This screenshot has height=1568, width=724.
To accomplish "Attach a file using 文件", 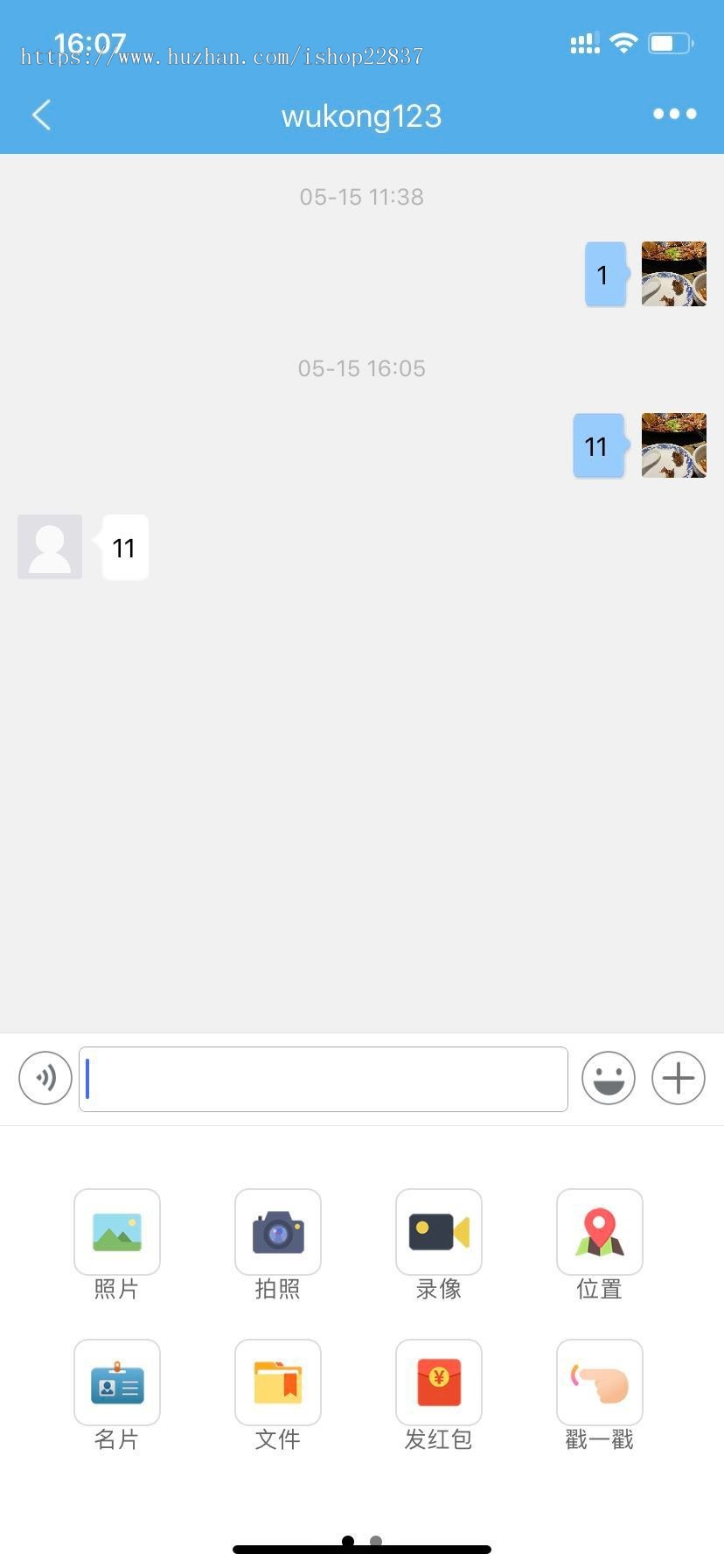I will [278, 1382].
